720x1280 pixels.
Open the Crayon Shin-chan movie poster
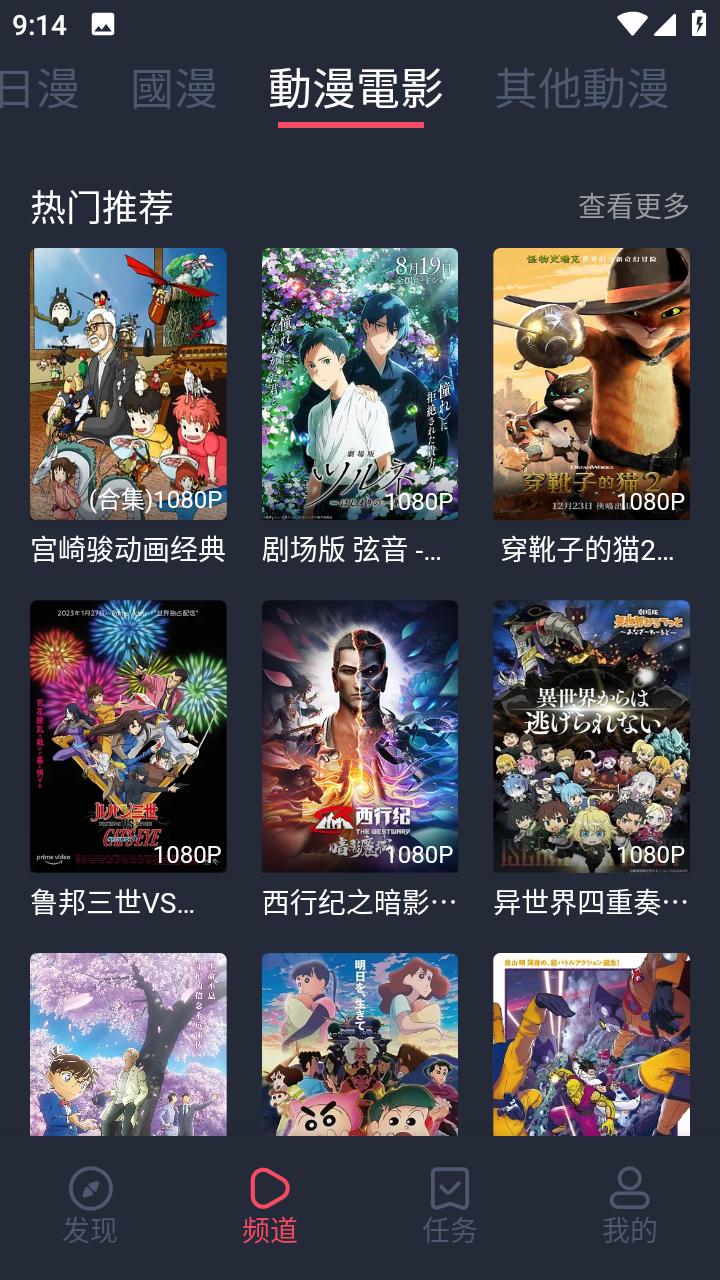coord(360,1045)
